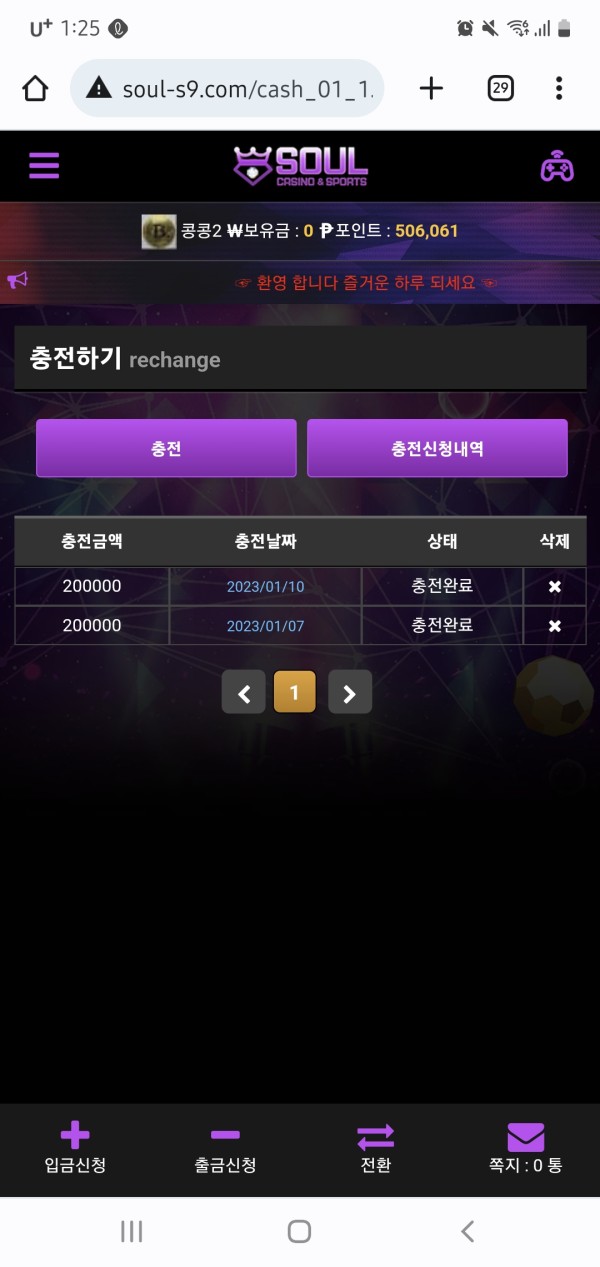600x1267 pixels.
Task: Go to the next page arrow
Action: point(349,692)
